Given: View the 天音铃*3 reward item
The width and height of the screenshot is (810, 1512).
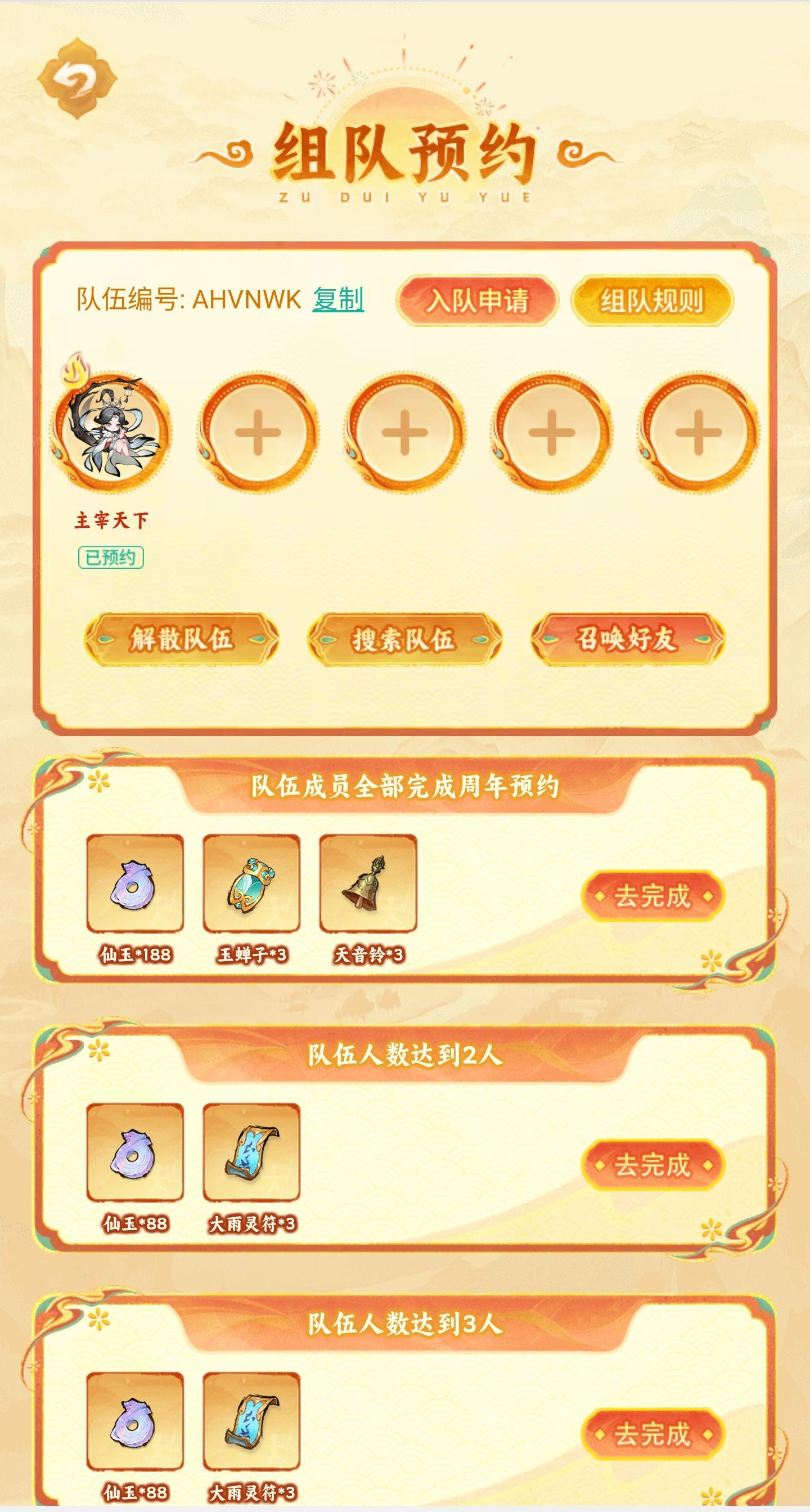Looking at the screenshot, I should point(368,883).
